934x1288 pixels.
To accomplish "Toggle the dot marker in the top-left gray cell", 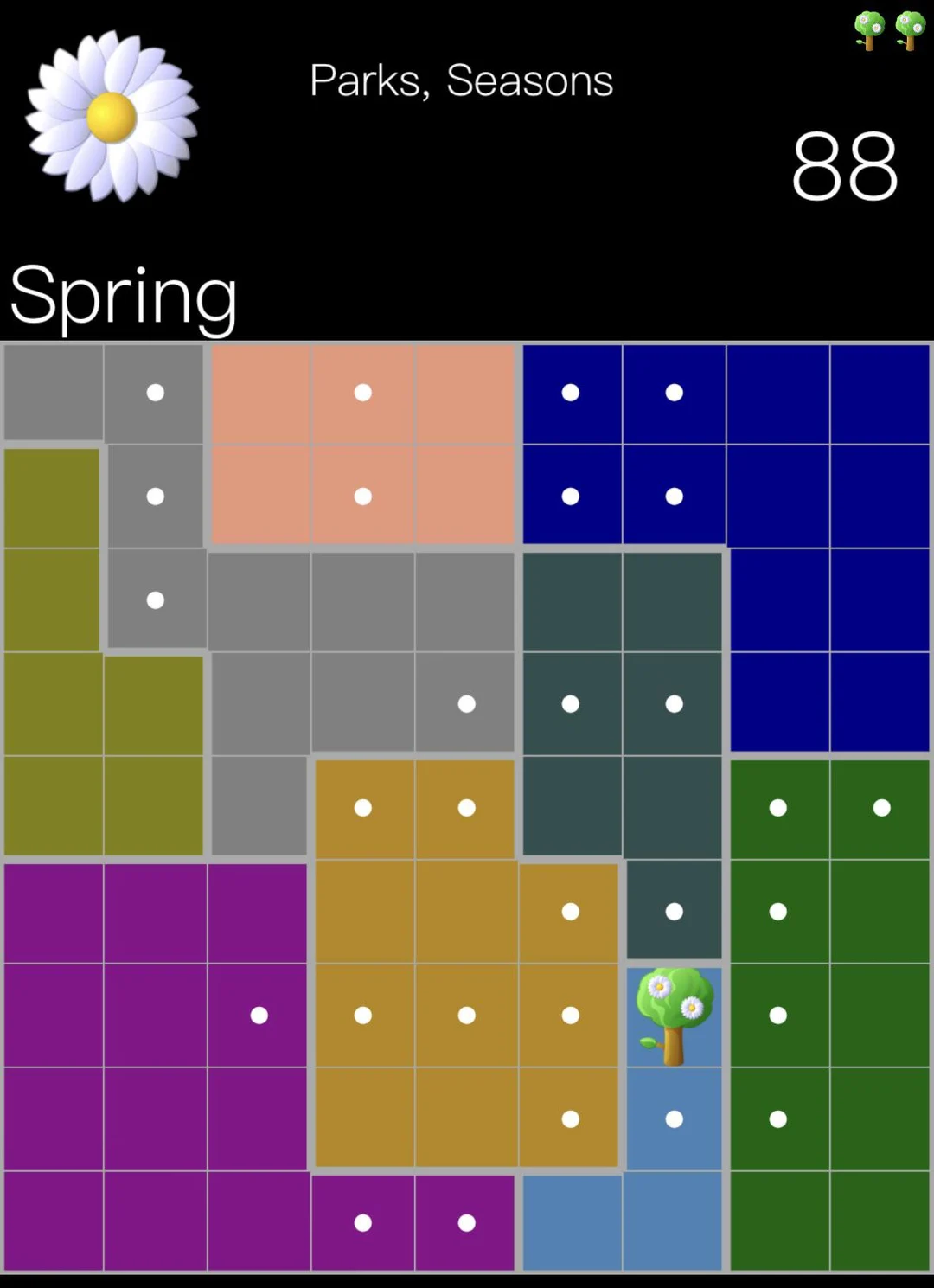I will pos(154,393).
